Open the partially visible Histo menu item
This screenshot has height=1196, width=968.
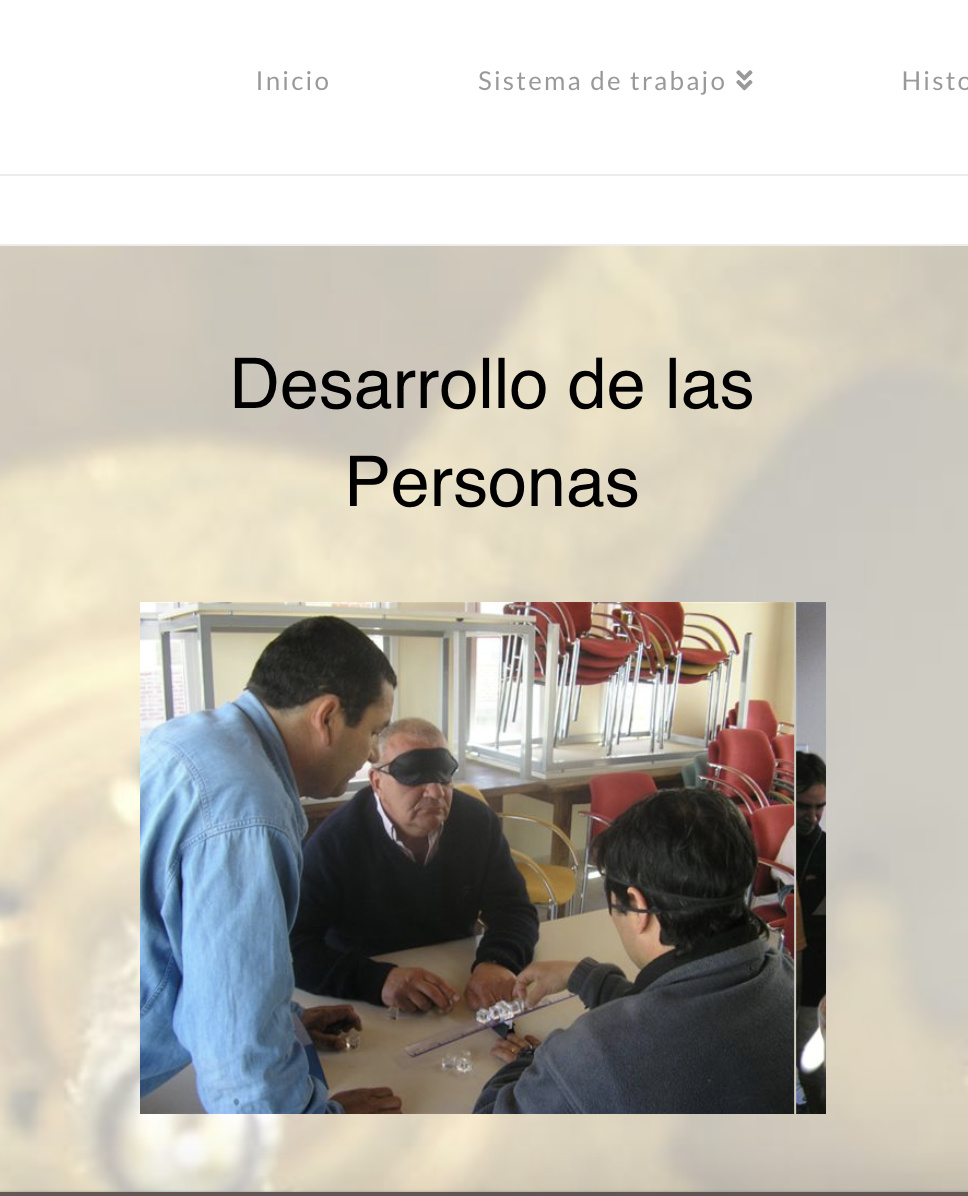[934, 81]
